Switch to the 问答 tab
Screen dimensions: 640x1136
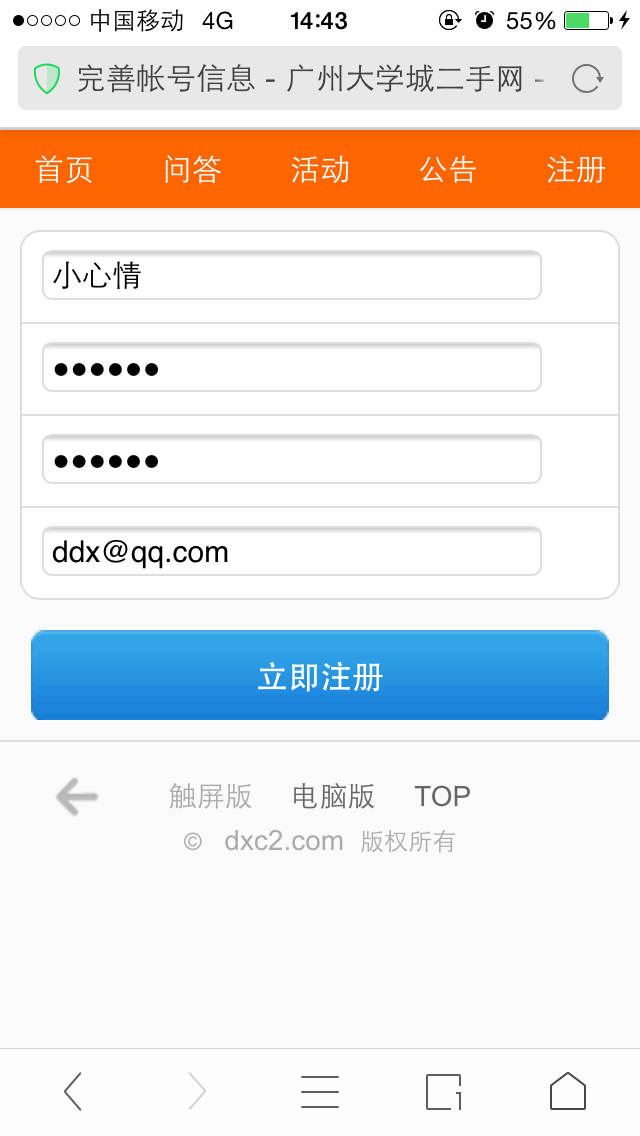click(x=192, y=170)
